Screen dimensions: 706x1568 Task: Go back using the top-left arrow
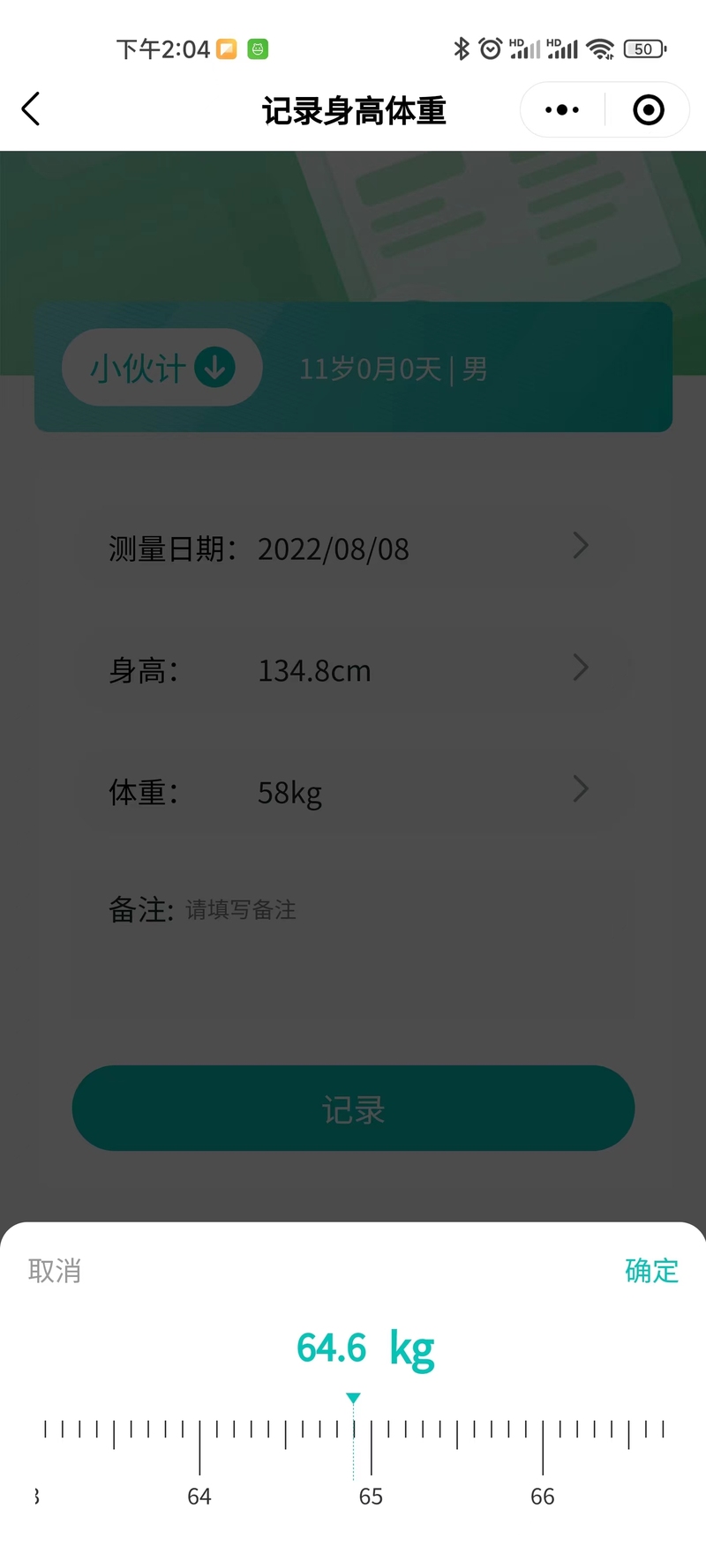[x=31, y=109]
